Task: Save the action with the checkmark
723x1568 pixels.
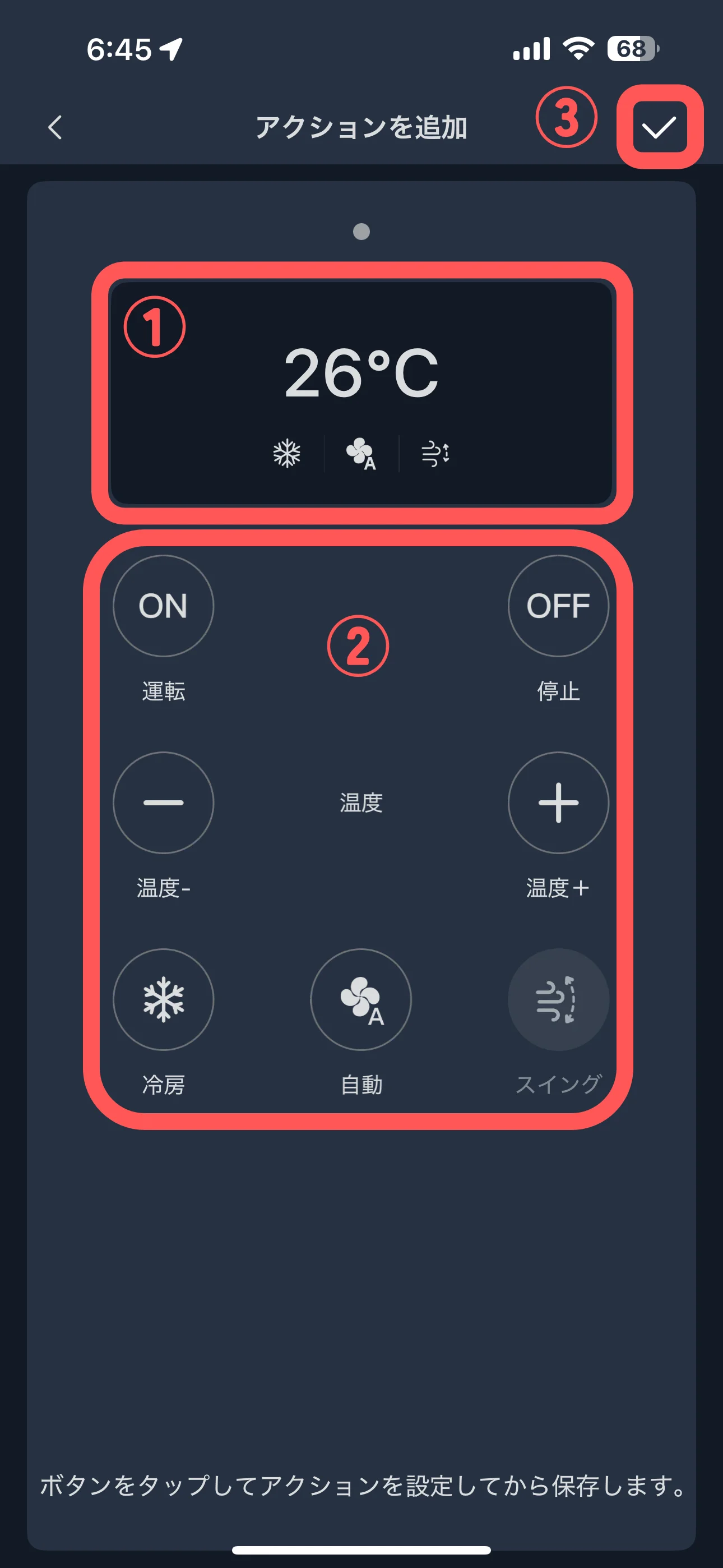Action: coord(659,127)
